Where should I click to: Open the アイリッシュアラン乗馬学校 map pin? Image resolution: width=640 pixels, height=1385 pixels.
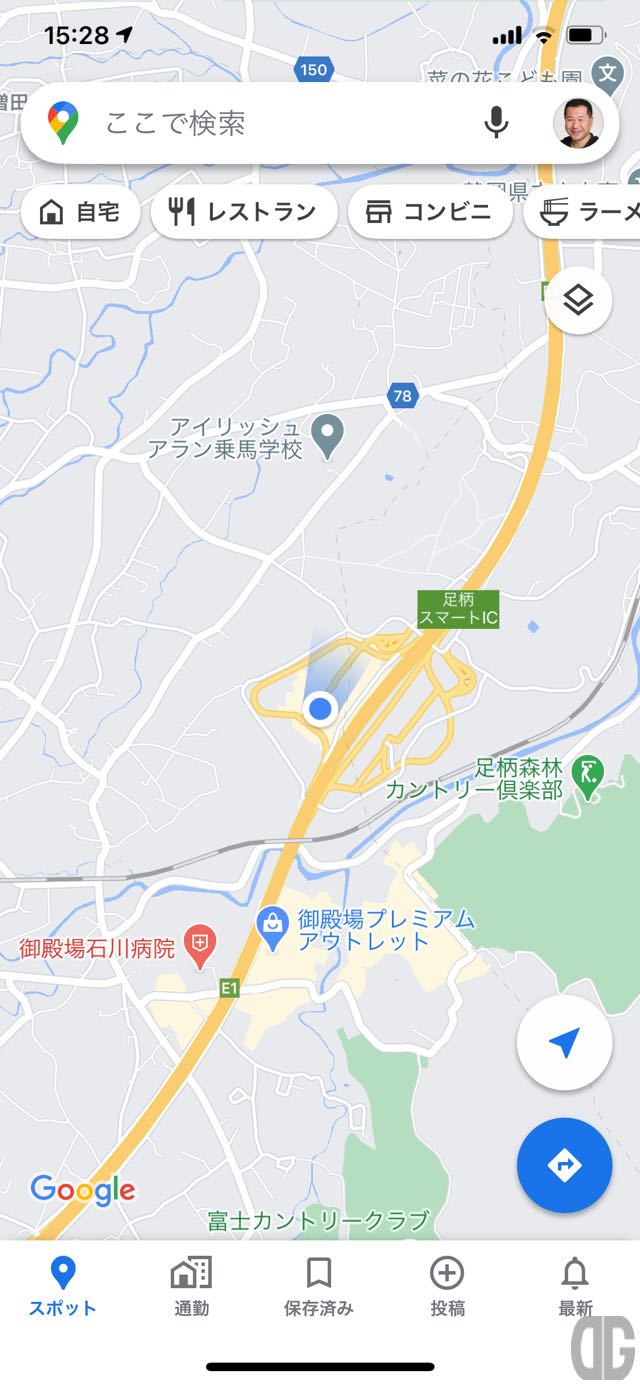(327, 435)
